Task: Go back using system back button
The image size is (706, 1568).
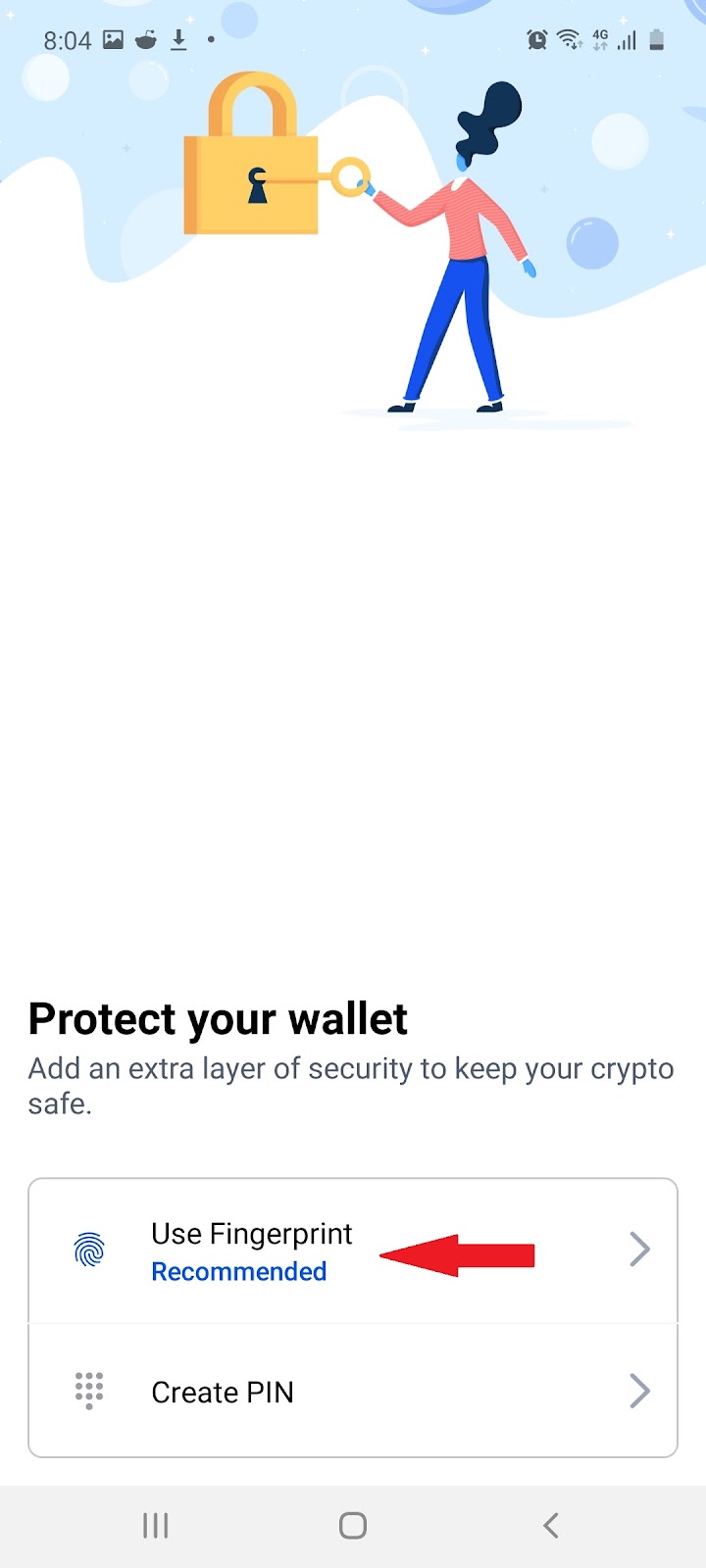Action: tap(550, 1525)
